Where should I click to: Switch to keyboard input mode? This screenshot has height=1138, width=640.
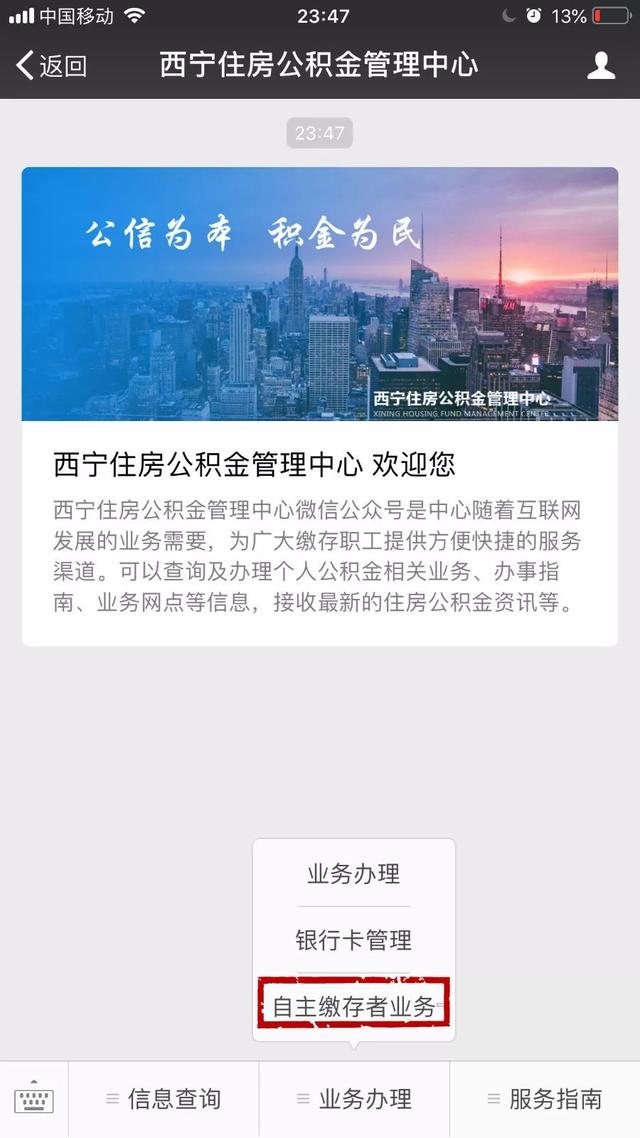[x=34, y=1099]
